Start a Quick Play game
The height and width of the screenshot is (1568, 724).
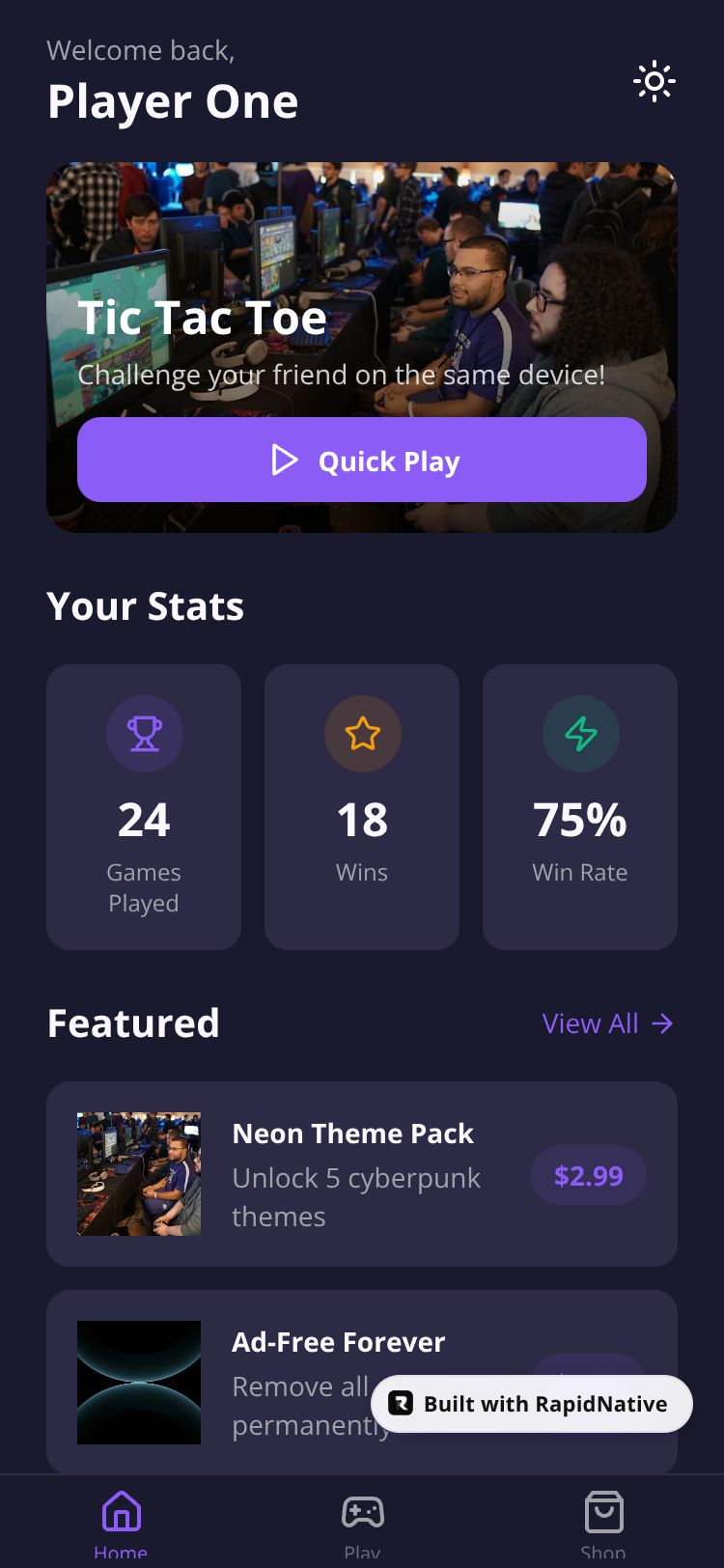[x=362, y=460]
